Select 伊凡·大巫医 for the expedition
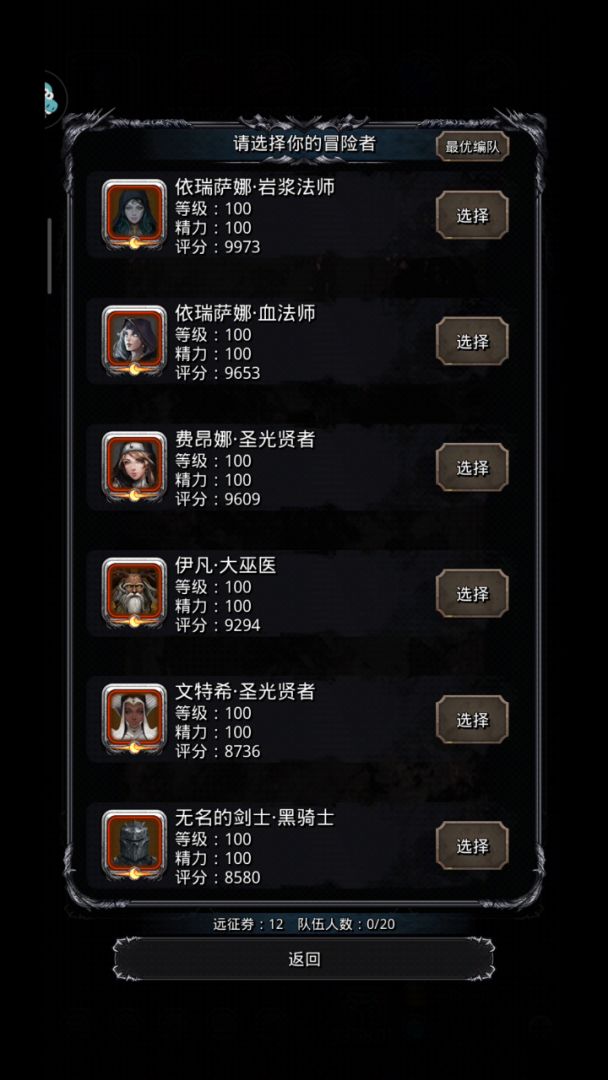The image size is (608, 1080). pos(472,593)
